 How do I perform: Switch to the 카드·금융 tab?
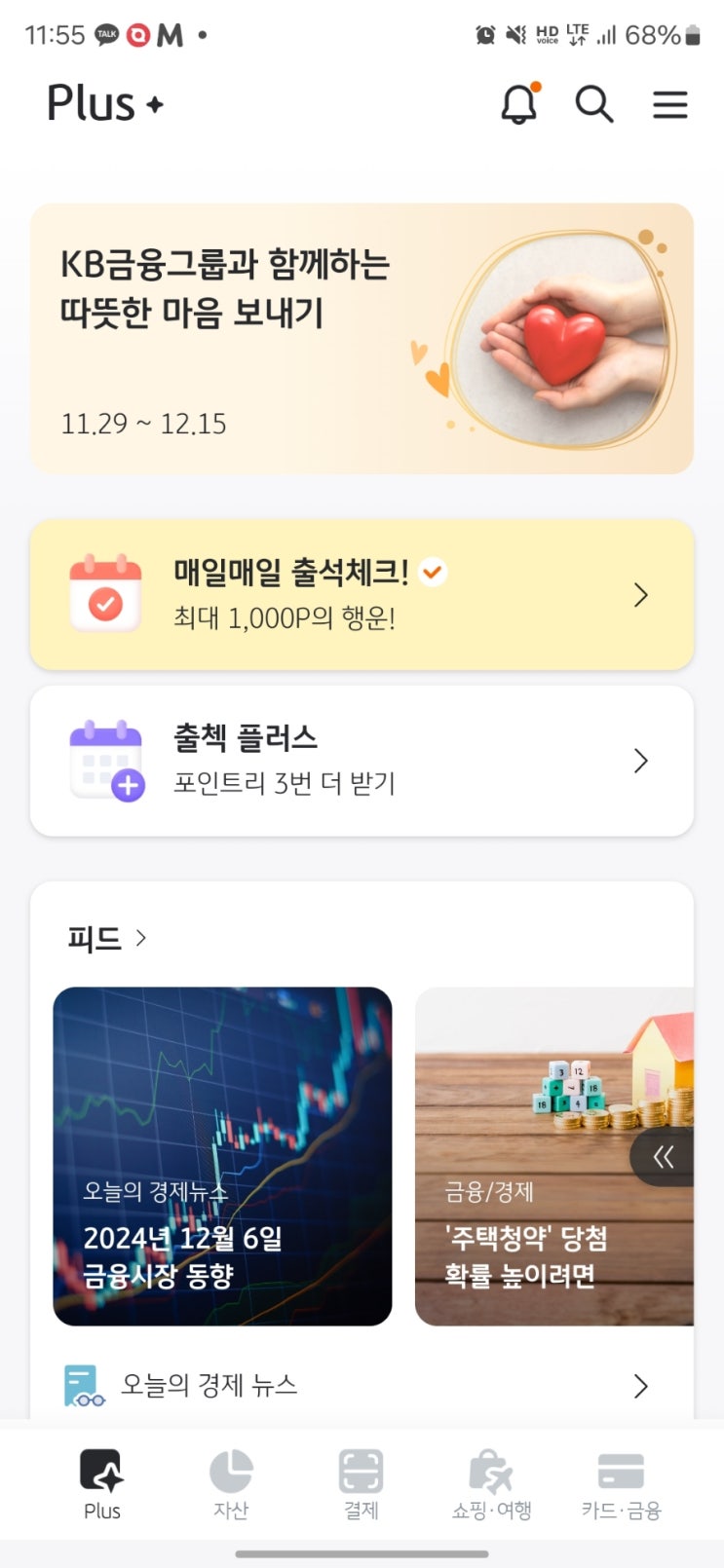tap(621, 1485)
